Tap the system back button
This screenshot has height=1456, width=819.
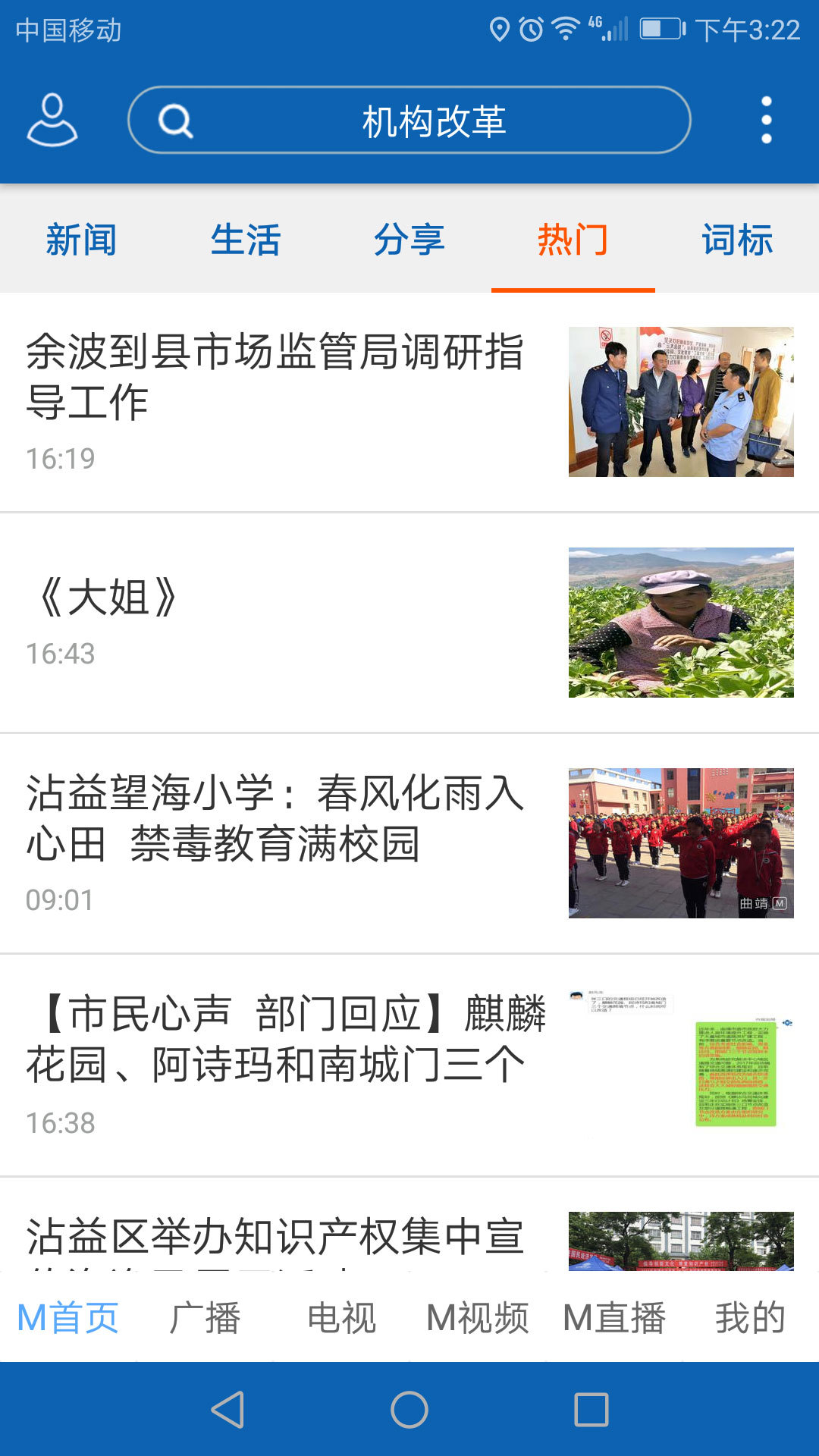click(x=227, y=1410)
